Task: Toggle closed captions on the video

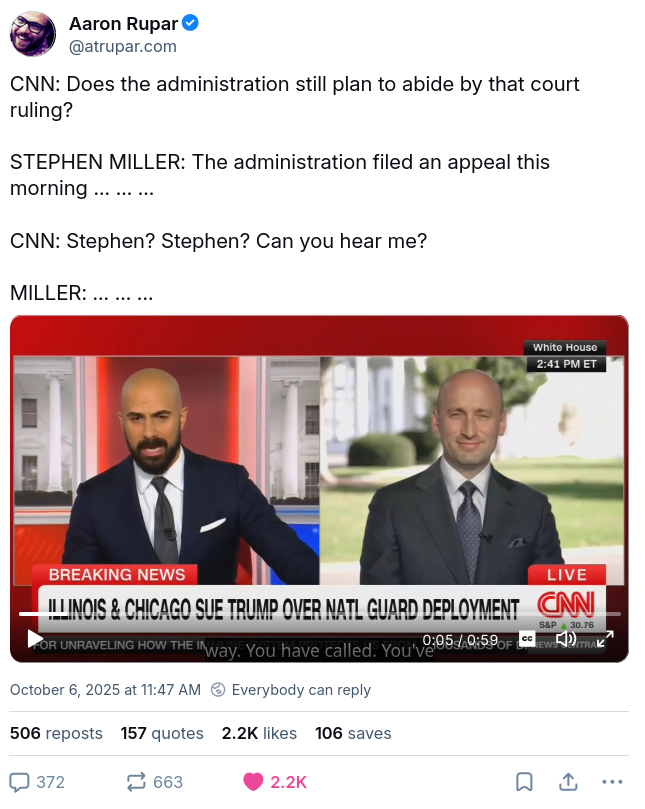Action: point(527,639)
